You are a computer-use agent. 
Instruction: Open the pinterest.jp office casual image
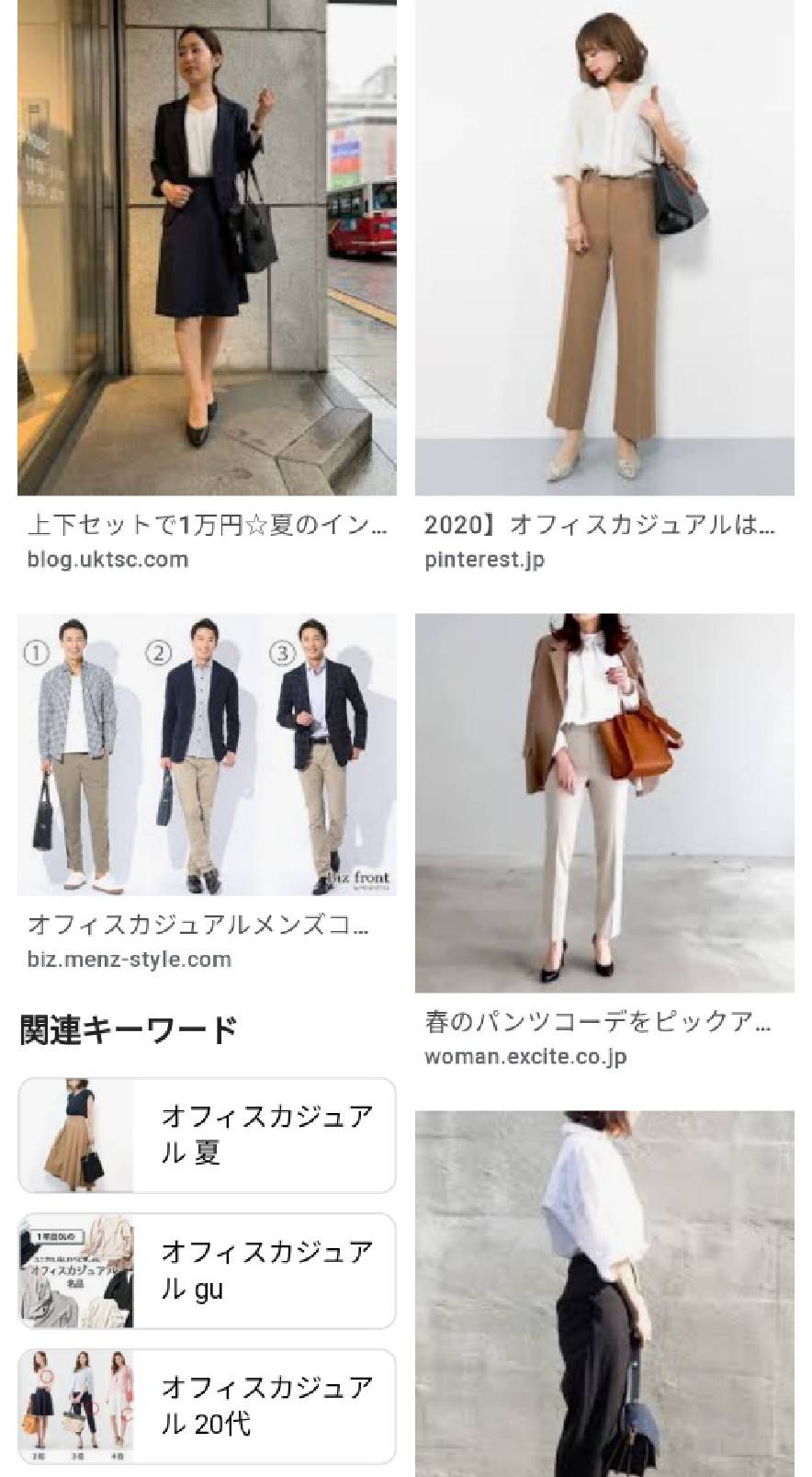pos(604,247)
